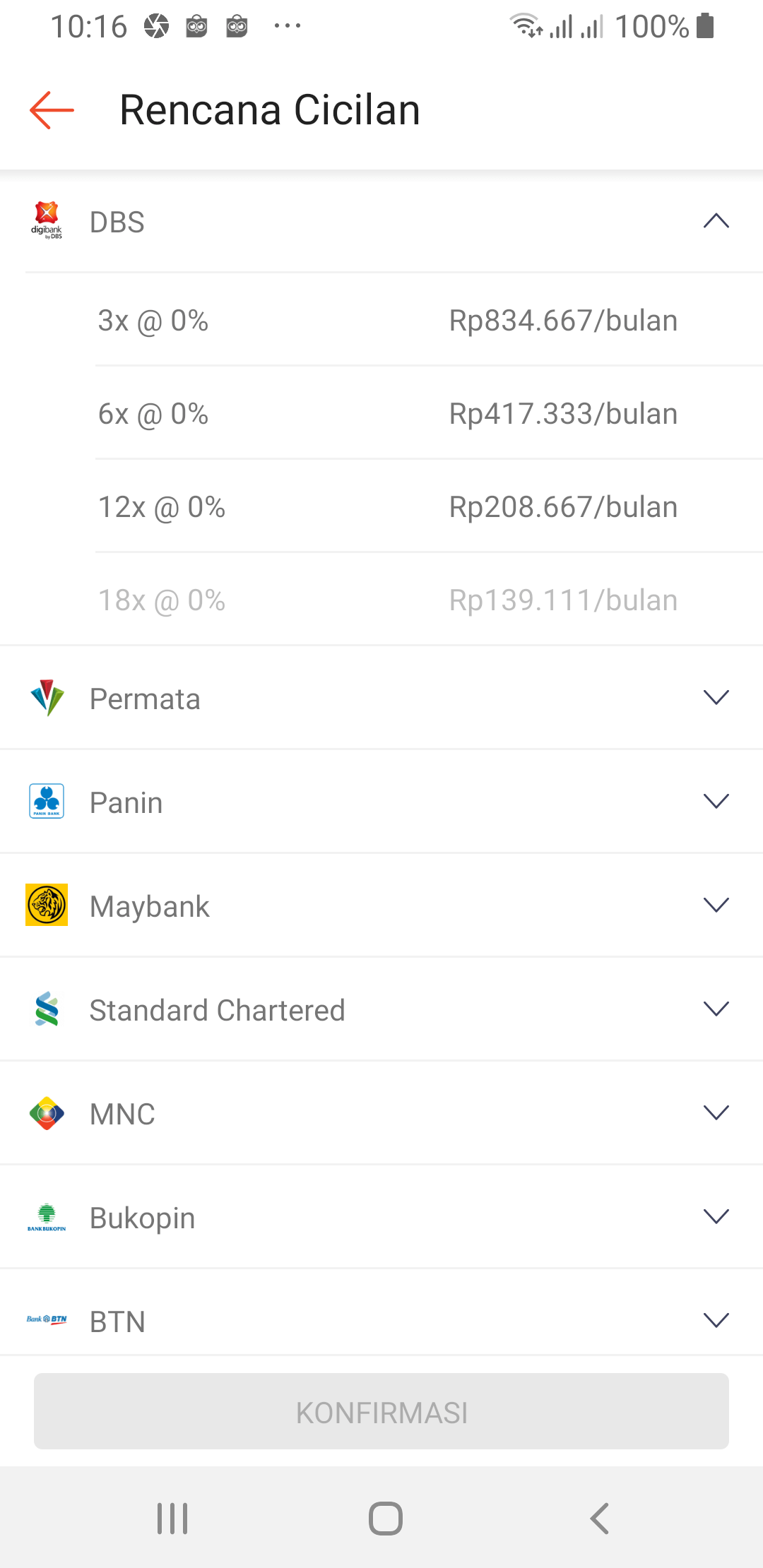Select the 12x @ 0% installment option
Screen dimensions: 763x1568
click(381, 506)
